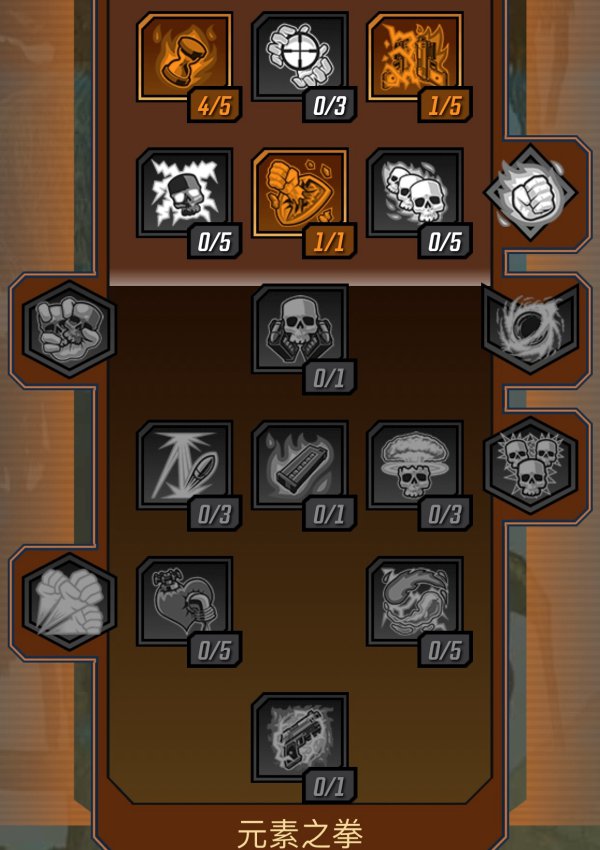
Task: Select the heart and fist skill showing 0/5
Action: (184, 601)
